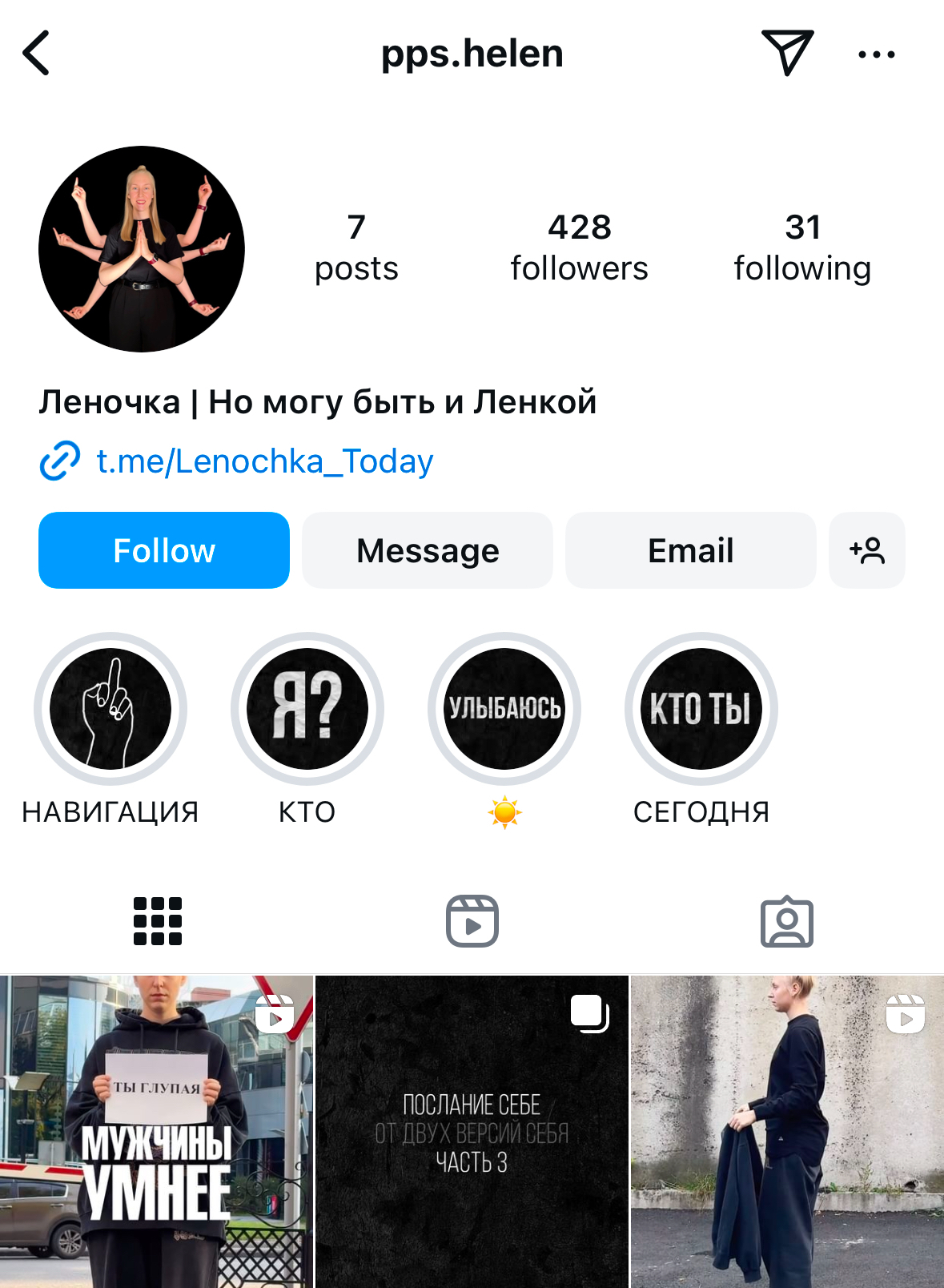Open the ПОСЛАНИЕ СЕБЕ carousel post
This screenshot has width=944, height=1288.
[472, 1131]
